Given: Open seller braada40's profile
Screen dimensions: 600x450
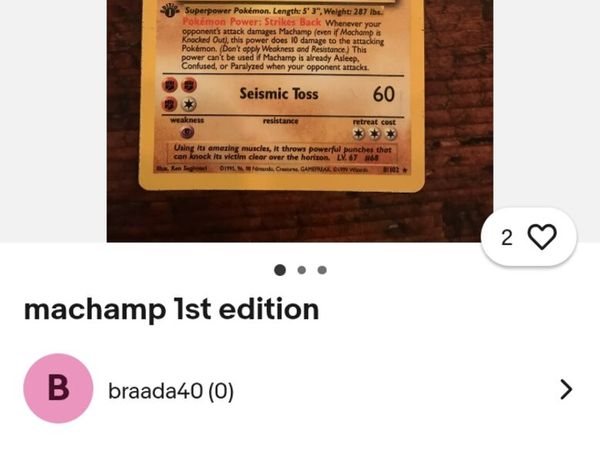Looking at the screenshot, I should 300,389.
